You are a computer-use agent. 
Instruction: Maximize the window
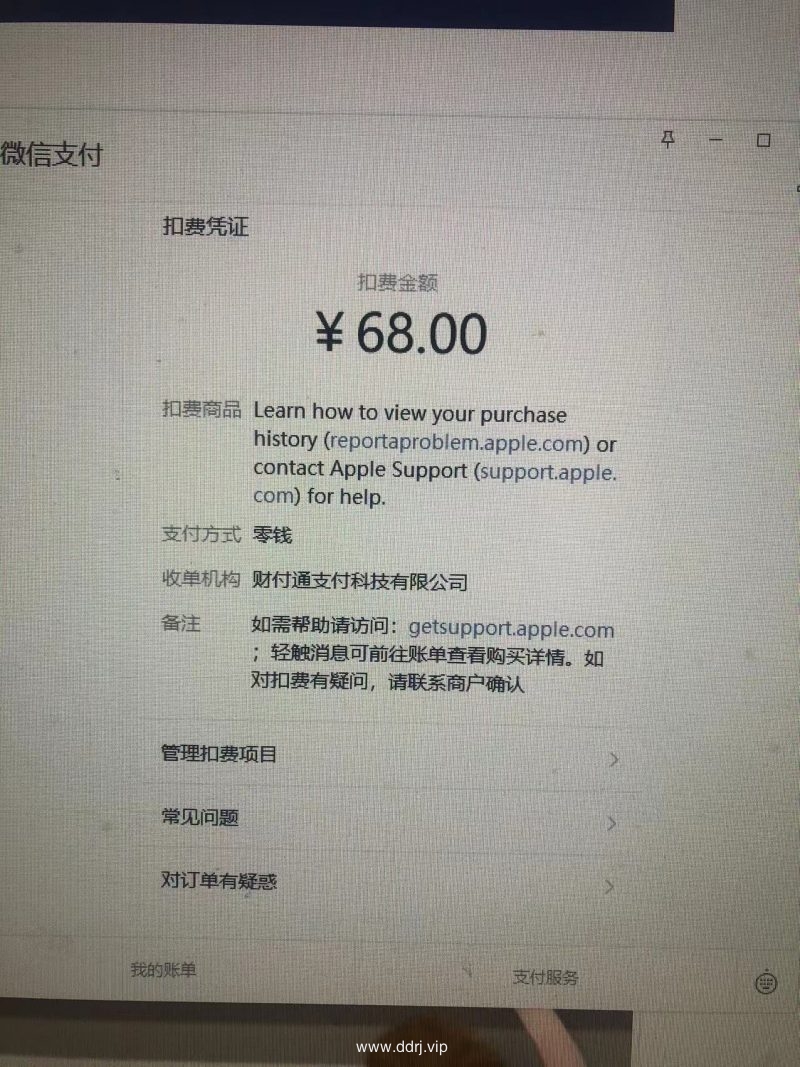tap(763, 141)
